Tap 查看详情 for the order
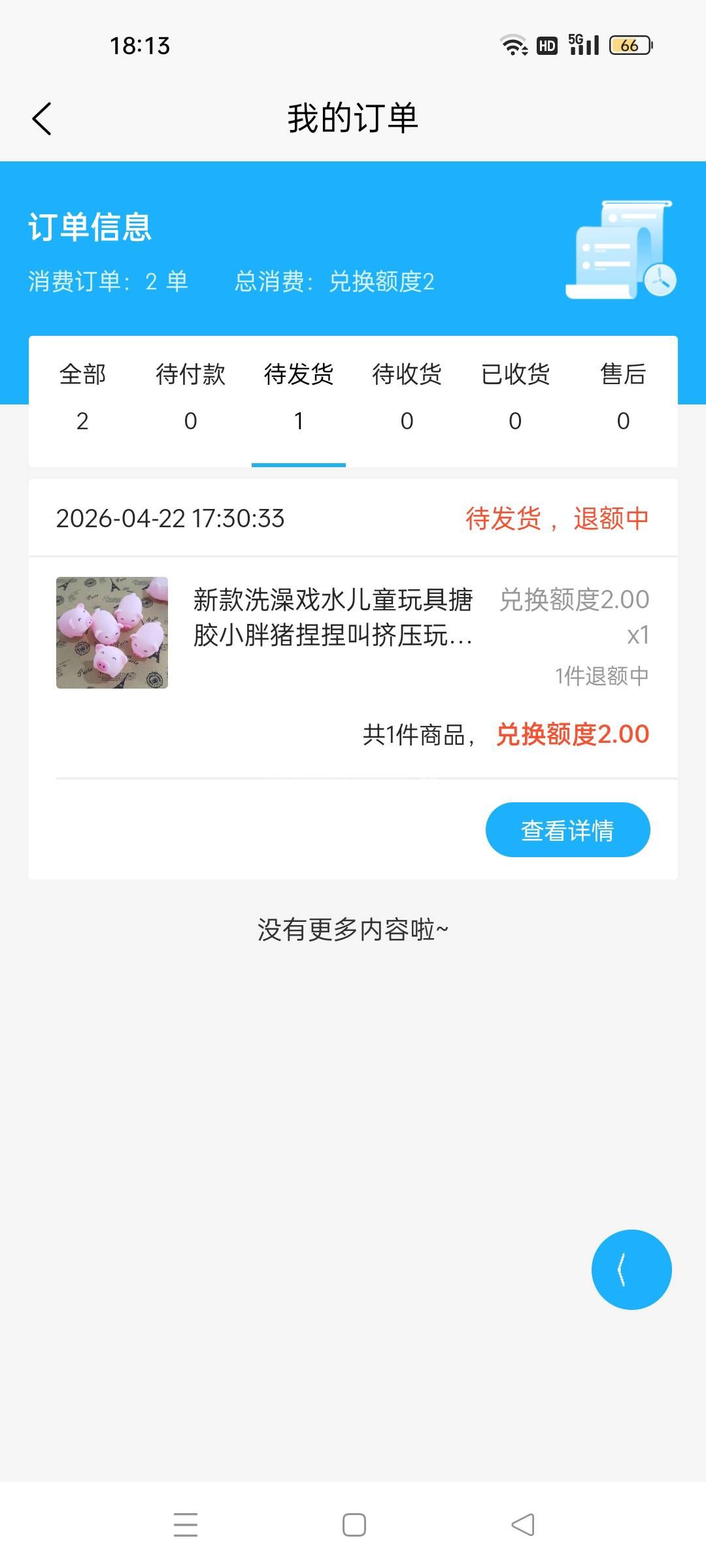706x1568 pixels. point(567,830)
